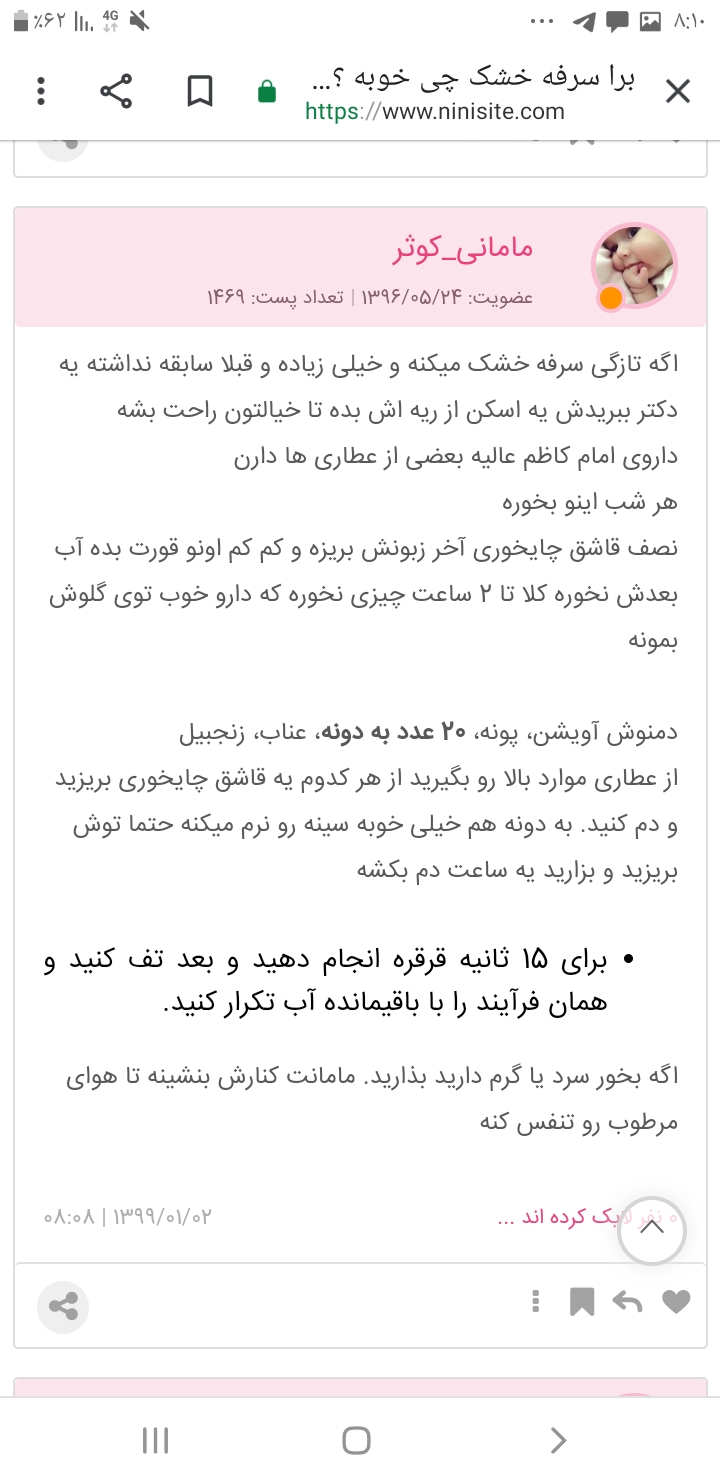The image size is (720, 1480).
Task: Share the page from the top bar
Action: [116, 93]
